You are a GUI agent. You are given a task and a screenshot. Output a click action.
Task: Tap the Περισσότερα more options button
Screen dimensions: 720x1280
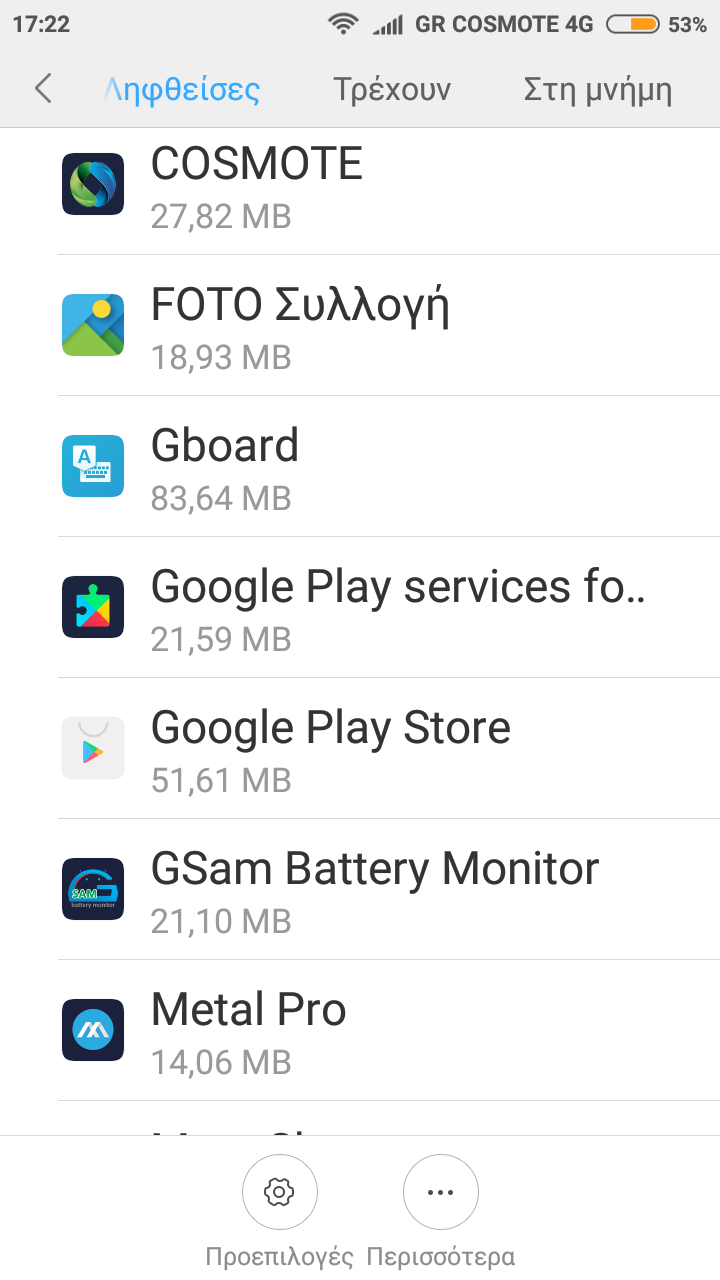point(441,1192)
